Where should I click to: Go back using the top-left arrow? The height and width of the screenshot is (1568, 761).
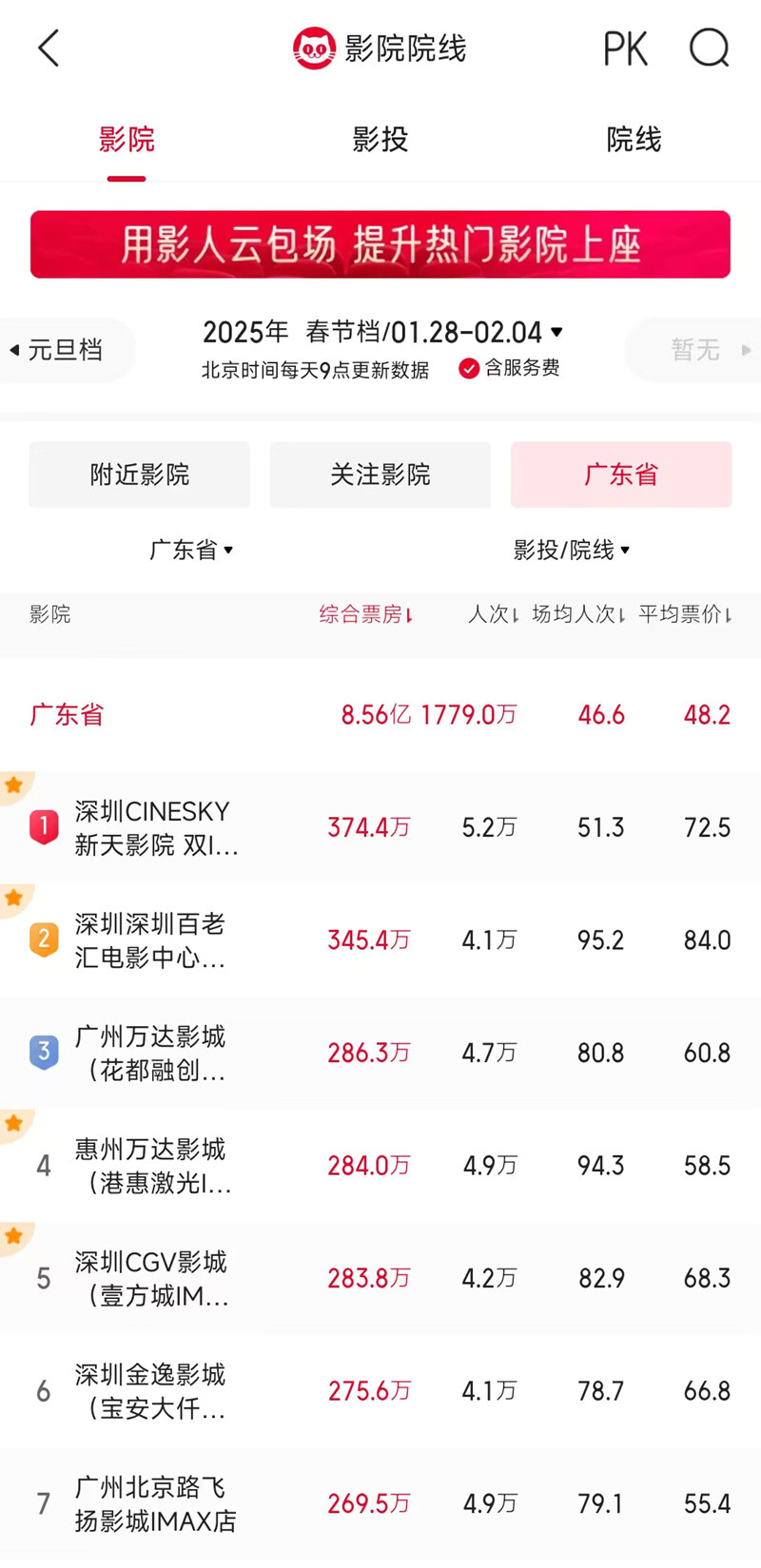tap(49, 48)
